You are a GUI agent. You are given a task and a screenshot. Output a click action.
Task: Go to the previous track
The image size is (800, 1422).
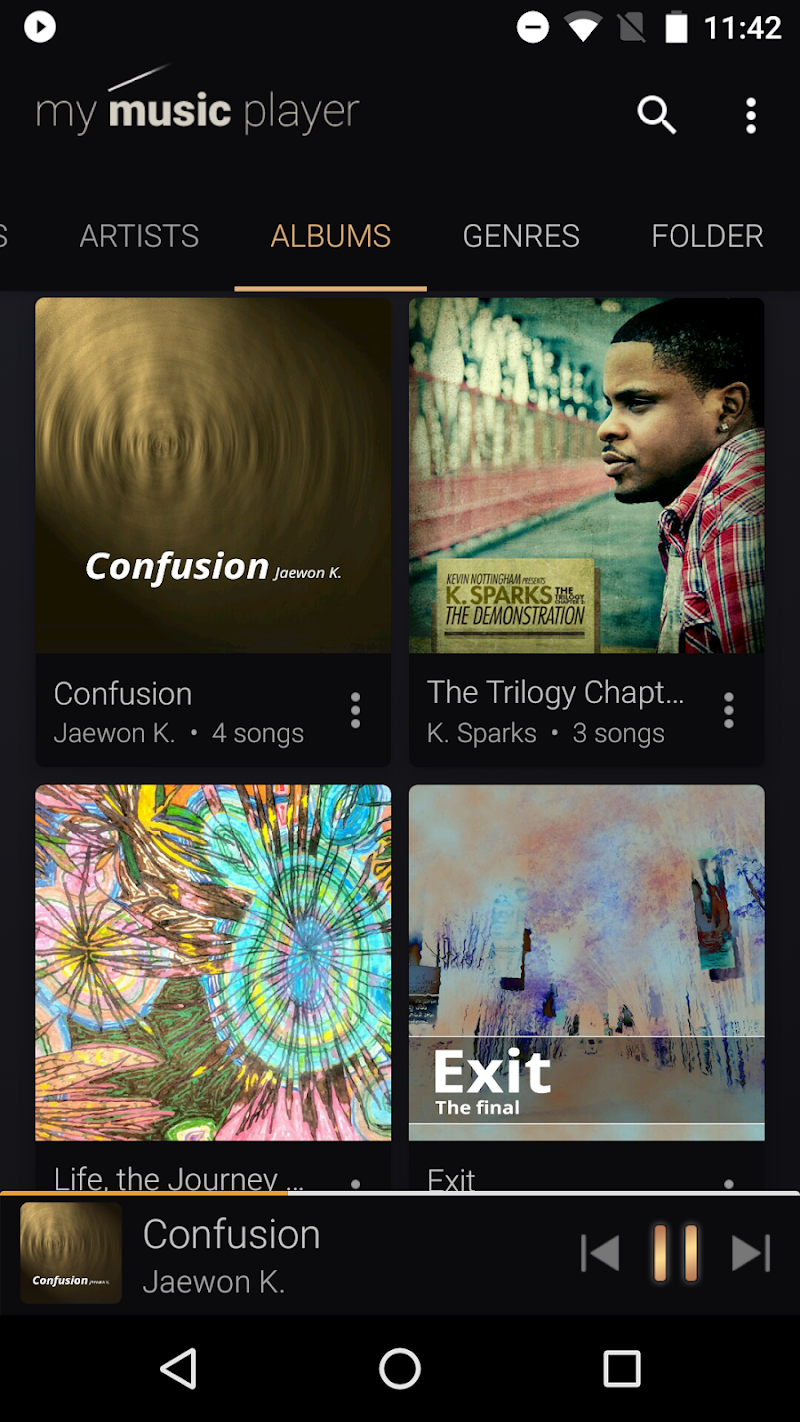point(600,1253)
